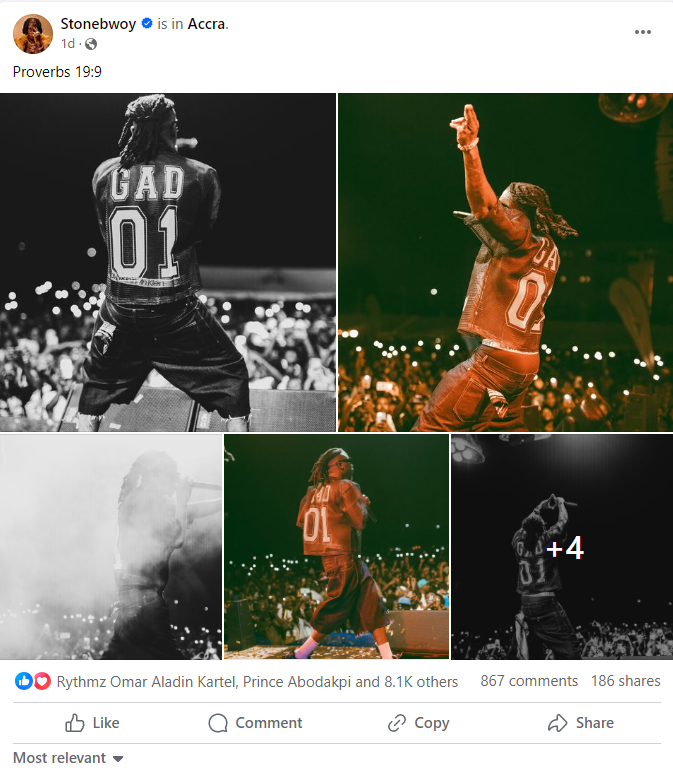
Task: View the 186 shares
Action: click(625, 681)
